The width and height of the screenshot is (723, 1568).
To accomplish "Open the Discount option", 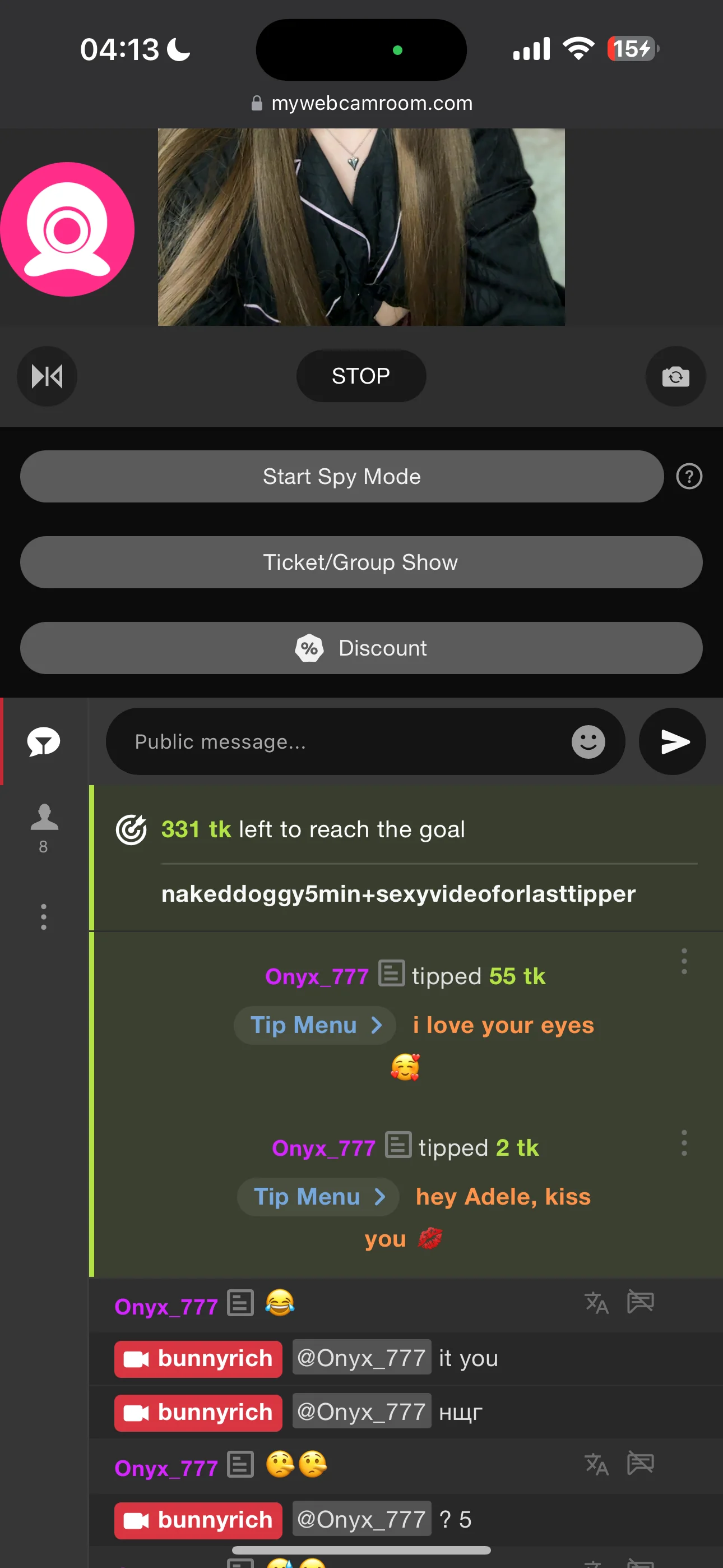I will click(361, 648).
